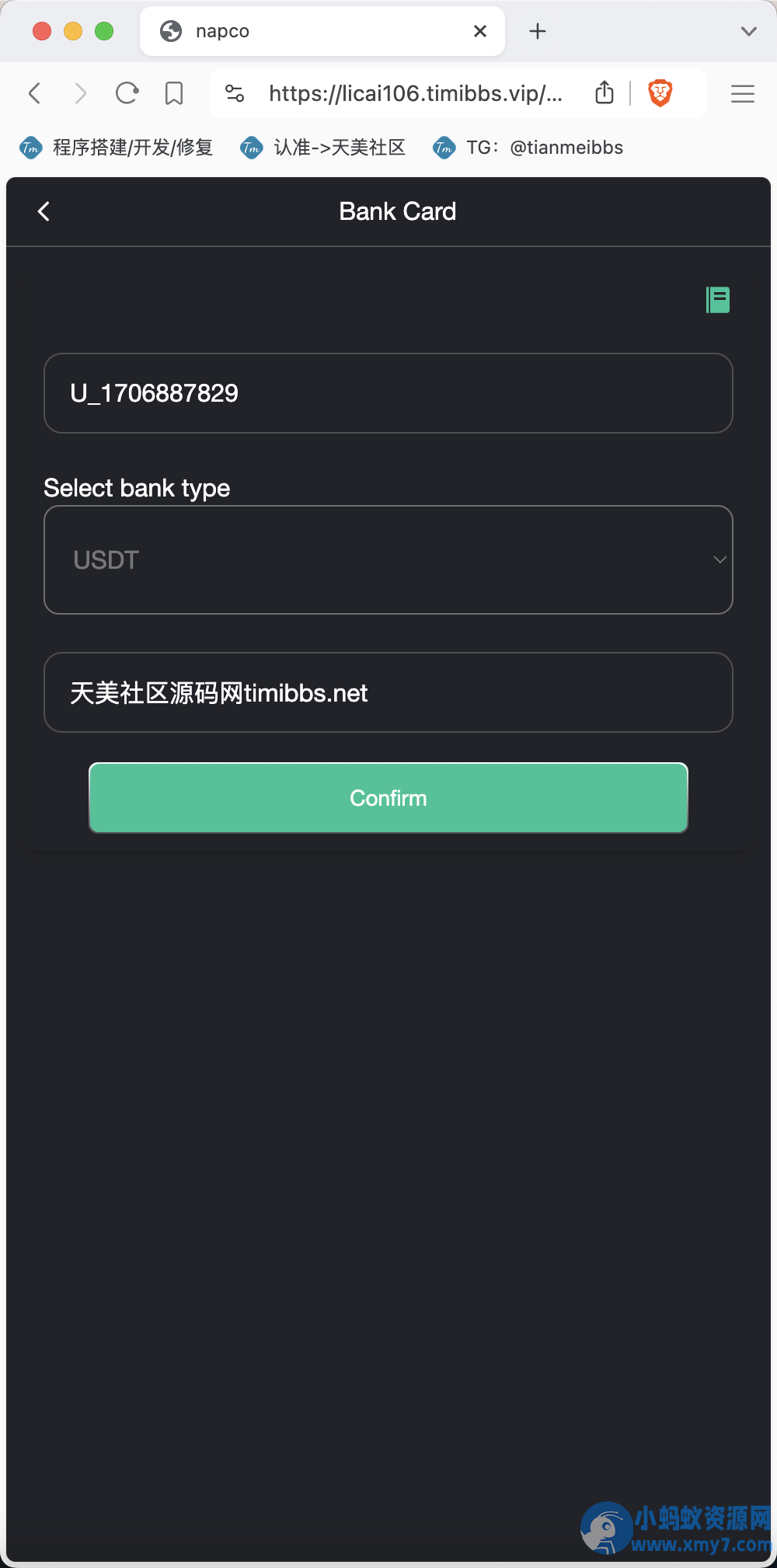Image resolution: width=777 pixels, height=1568 pixels.
Task: Show the tab list dropdown chevron
Action: click(749, 31)
